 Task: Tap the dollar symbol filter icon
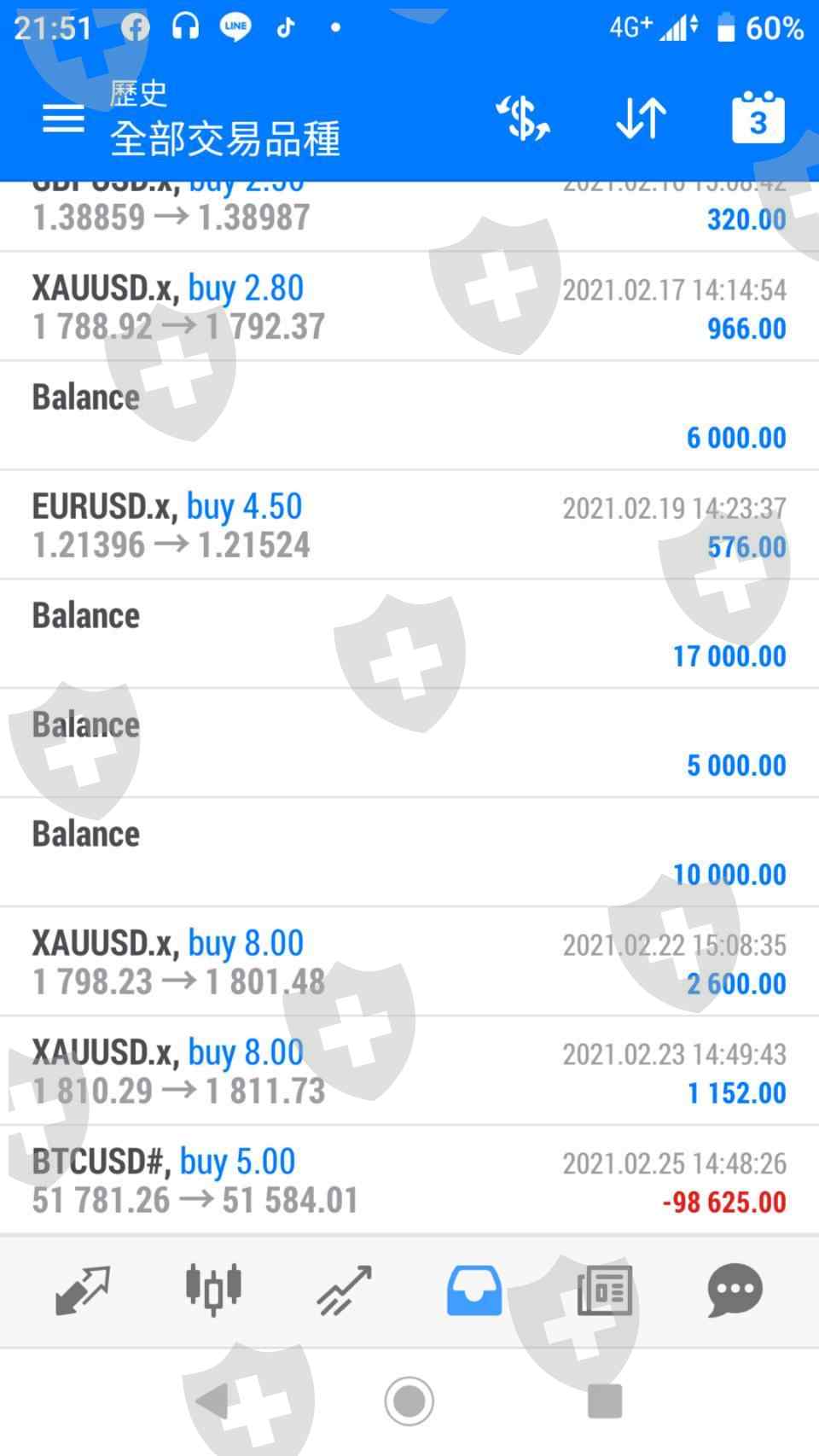click(524, 119)
